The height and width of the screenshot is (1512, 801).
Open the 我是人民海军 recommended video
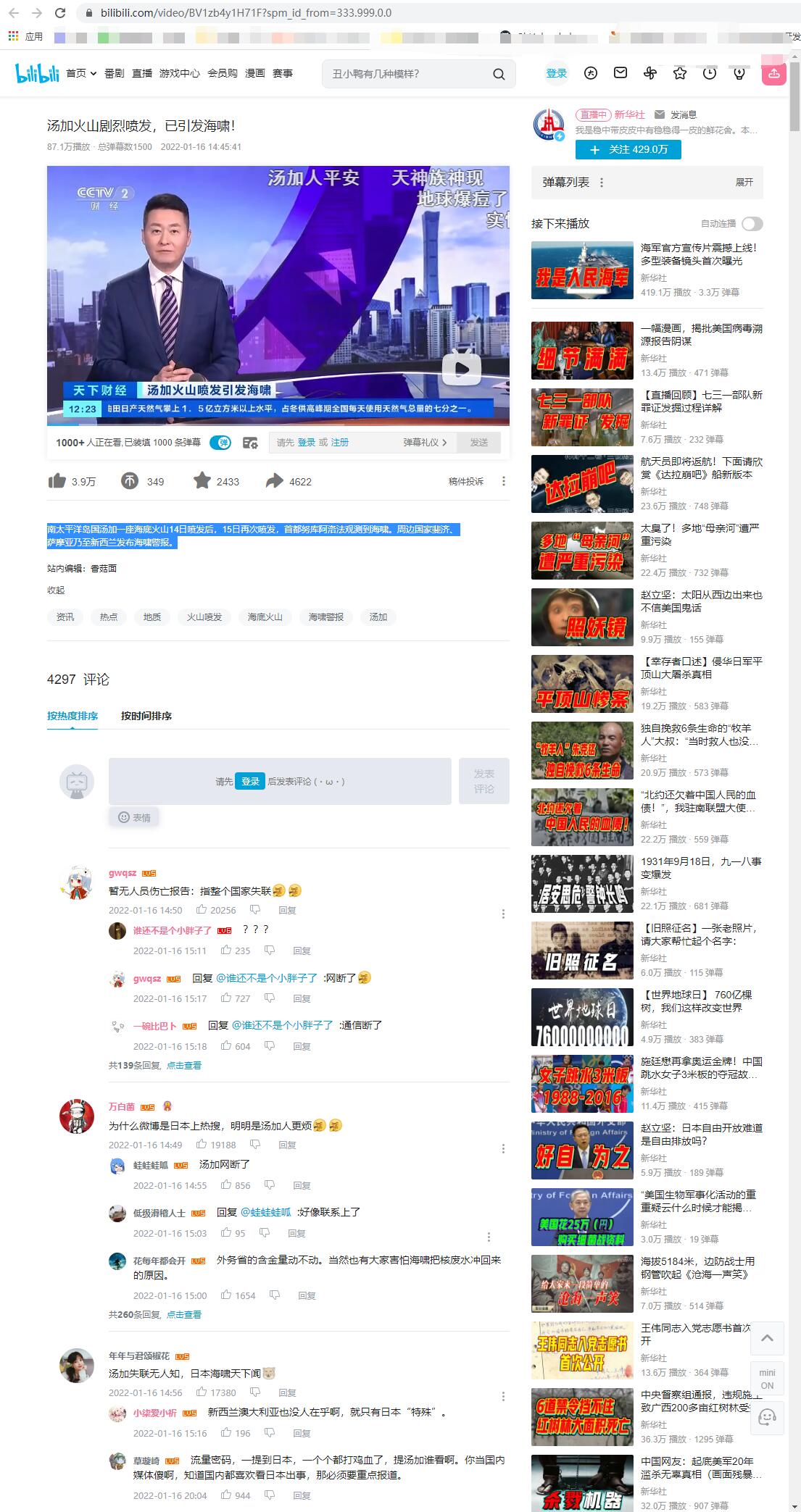(582, 270)
